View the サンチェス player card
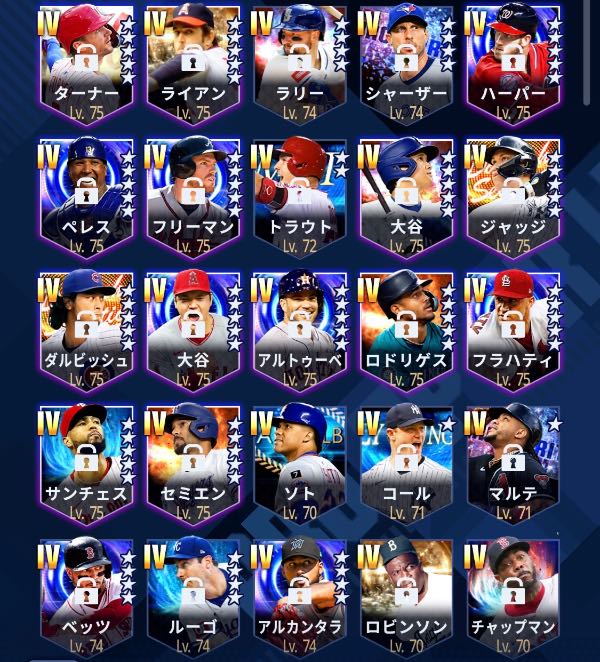 point(86,460)
